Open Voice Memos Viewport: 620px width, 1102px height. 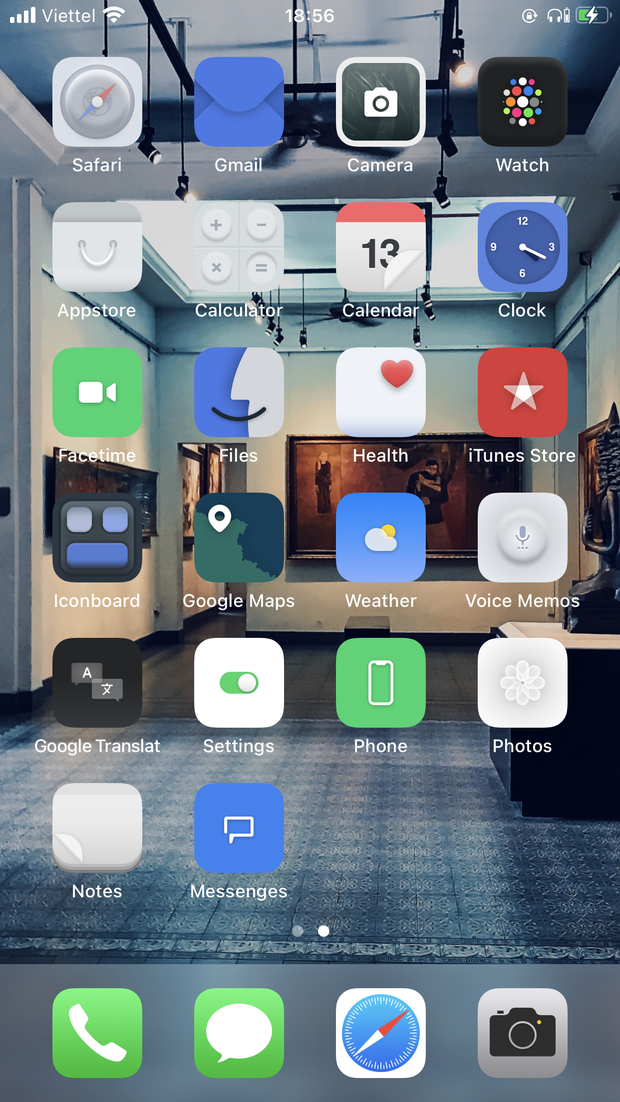522,537
